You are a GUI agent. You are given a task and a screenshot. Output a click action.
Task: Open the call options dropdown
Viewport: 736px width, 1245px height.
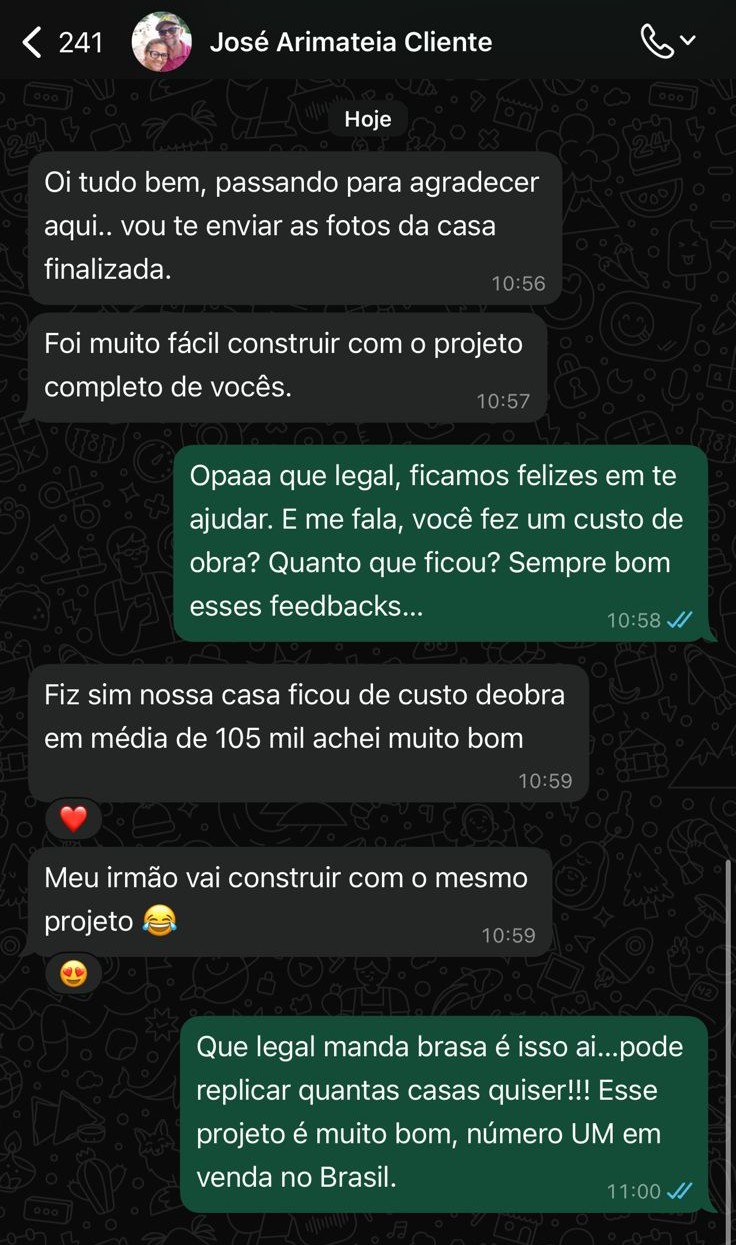tap(668, 41)
